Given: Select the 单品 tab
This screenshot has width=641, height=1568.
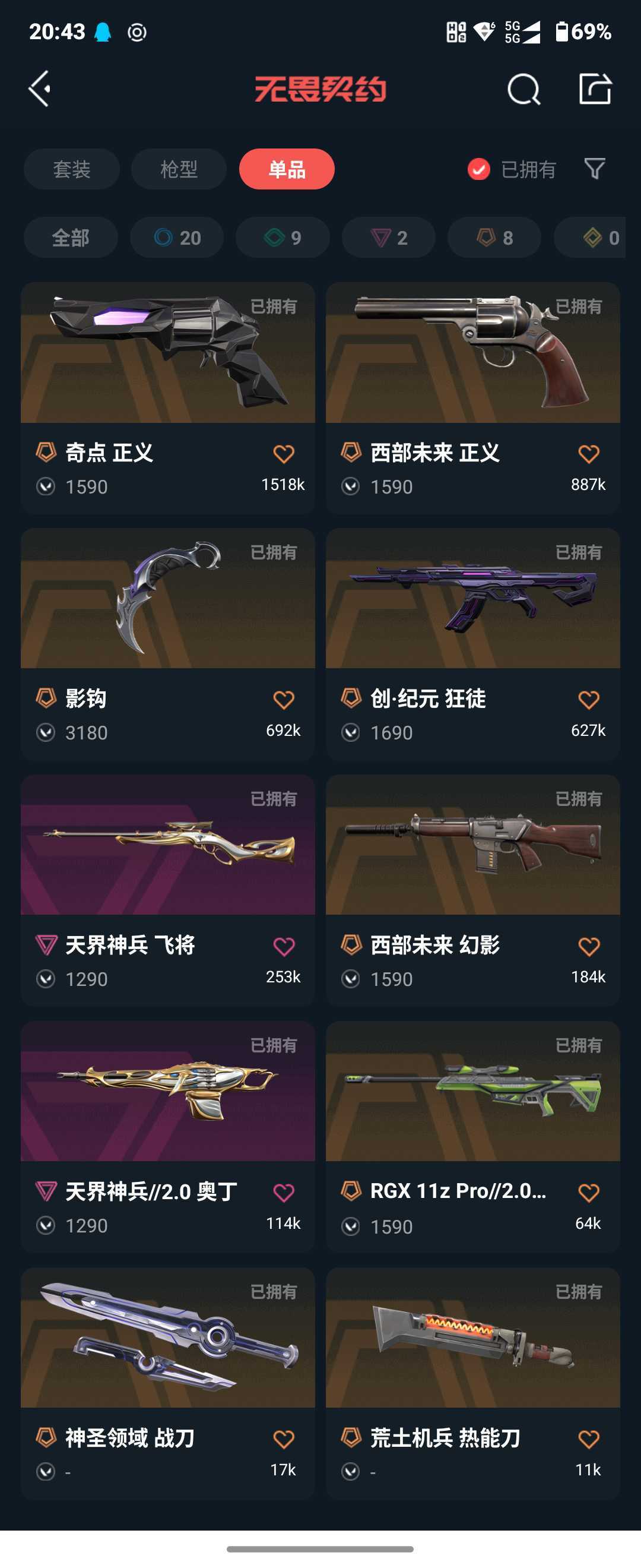Looking at the screenshot, I should coord(287,169).
